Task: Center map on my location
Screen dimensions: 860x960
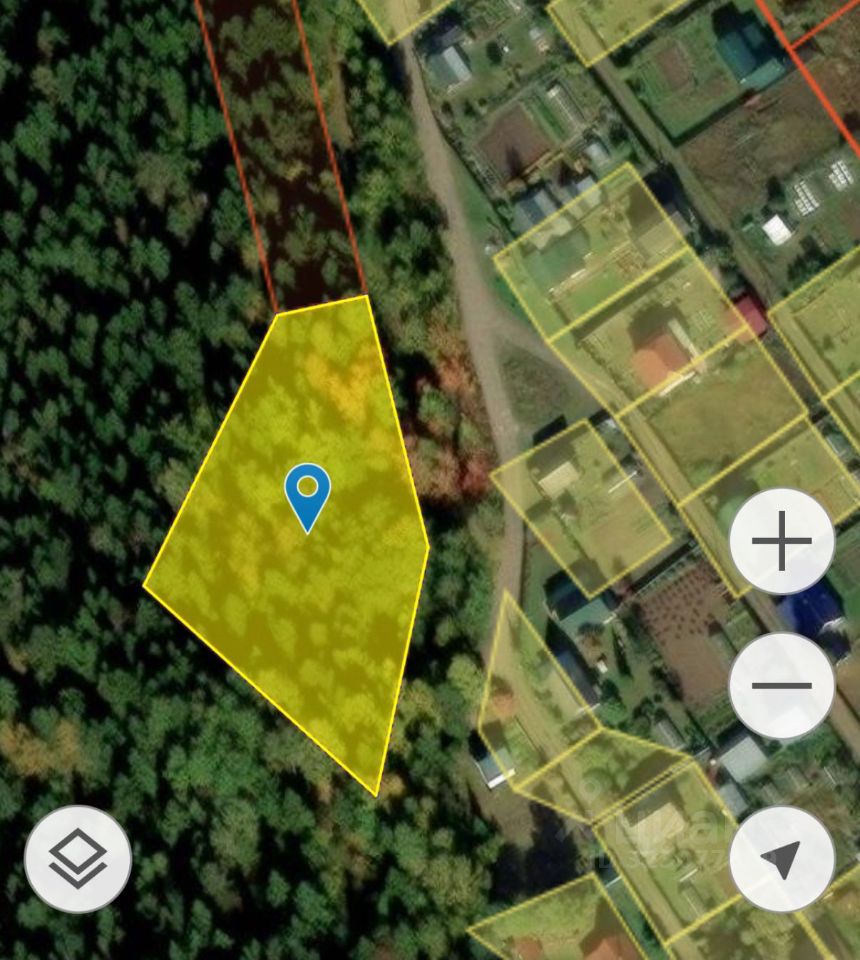Action: 781,858
